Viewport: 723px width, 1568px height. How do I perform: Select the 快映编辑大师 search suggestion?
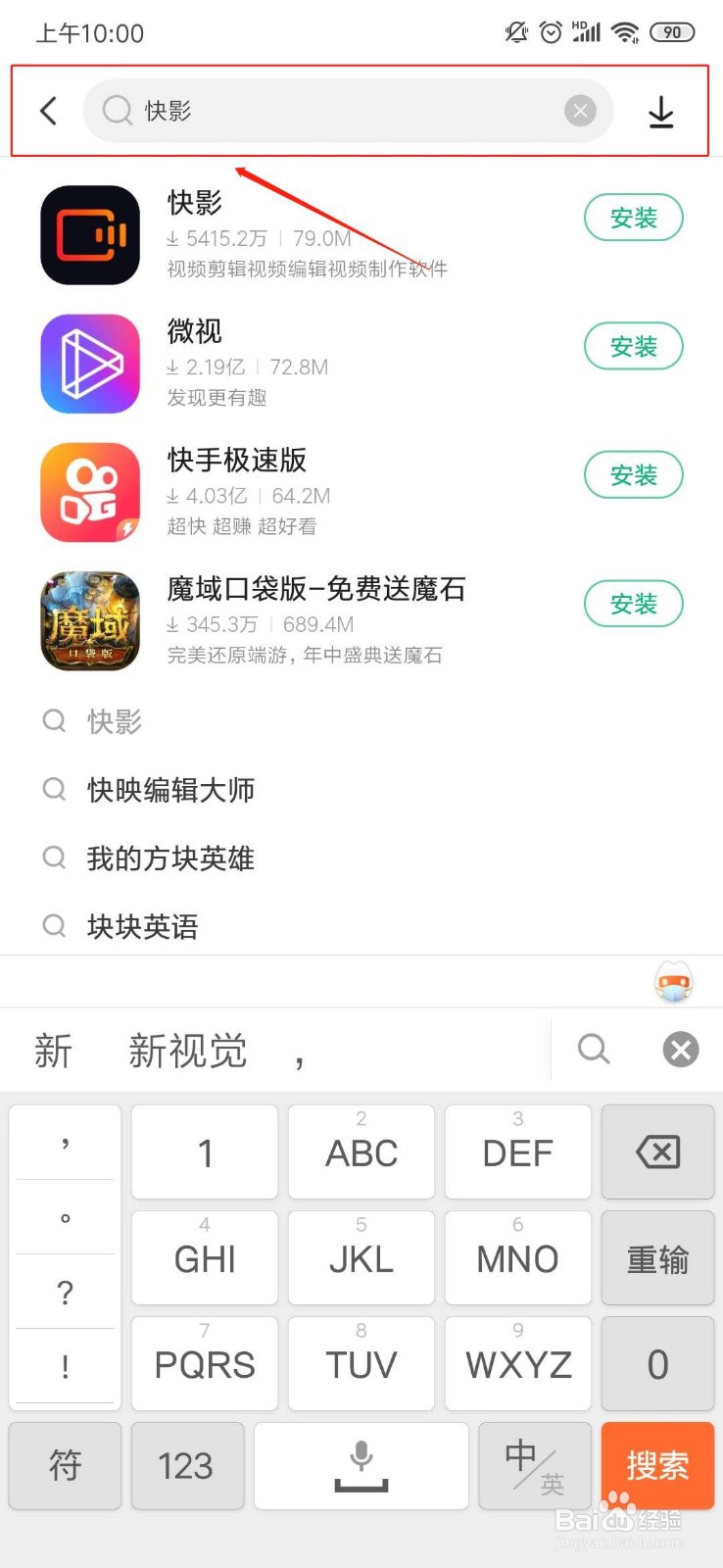[x=171, y=790]
